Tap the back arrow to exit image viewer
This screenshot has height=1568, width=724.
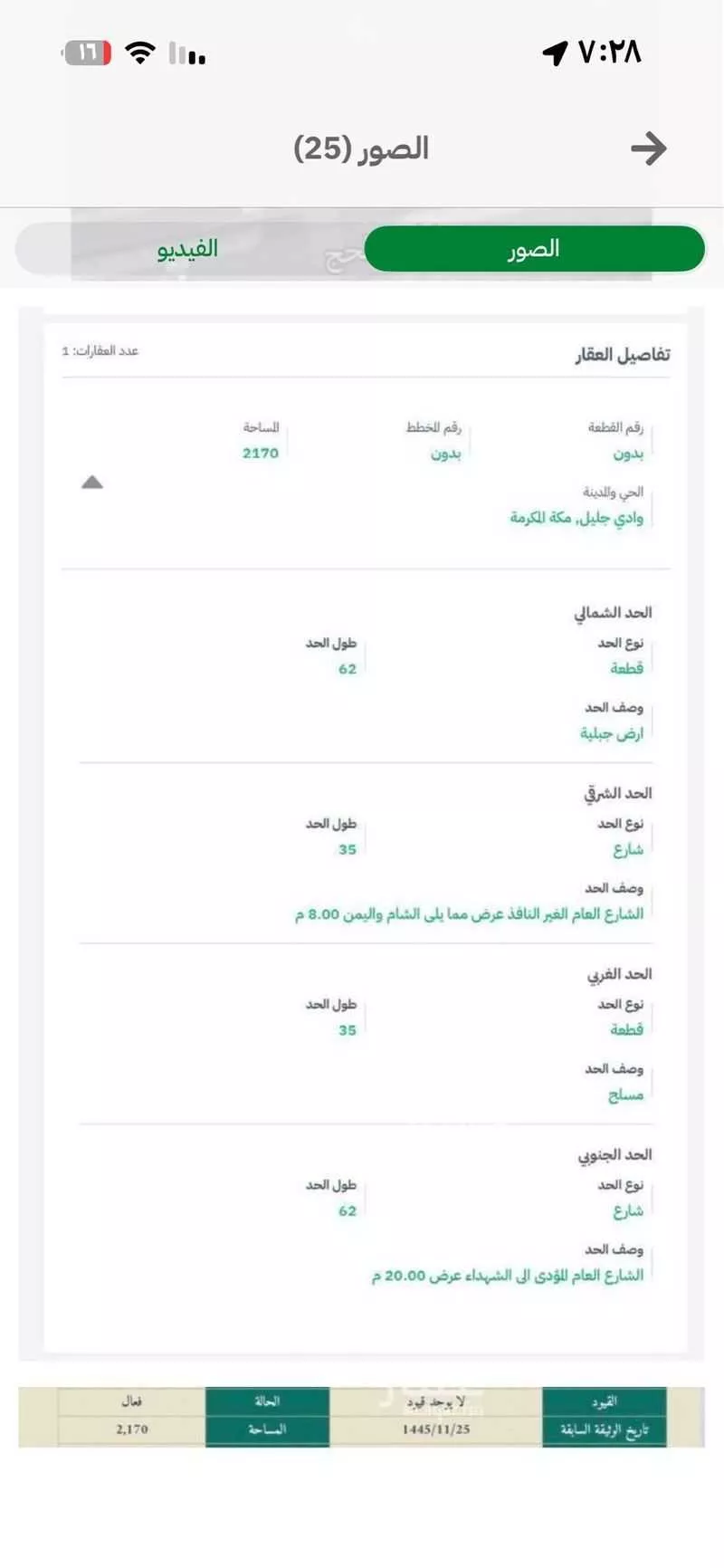pos(650,148)
